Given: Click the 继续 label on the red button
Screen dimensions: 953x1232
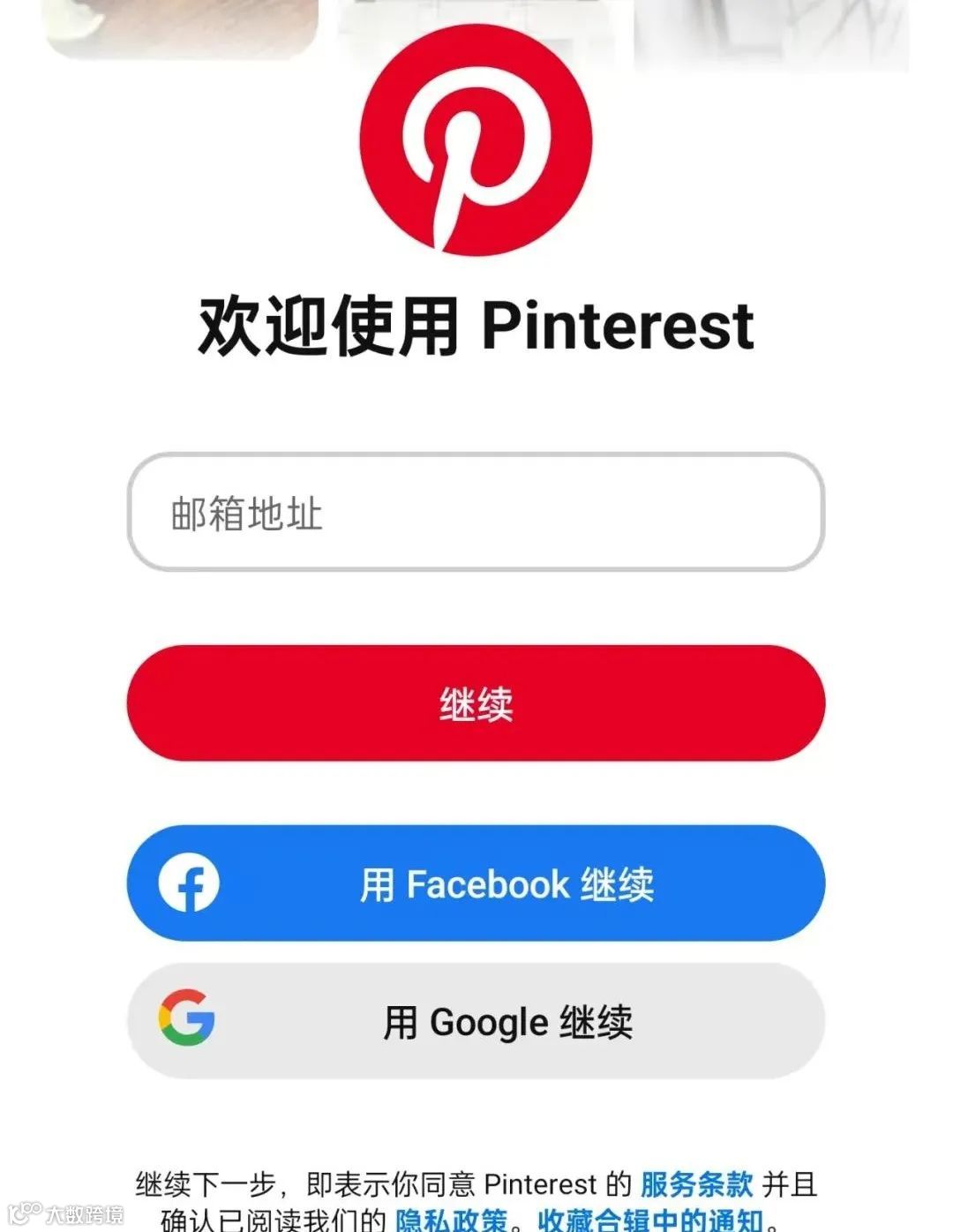Looking at the screenshot, I should click(x=476, y=702).
